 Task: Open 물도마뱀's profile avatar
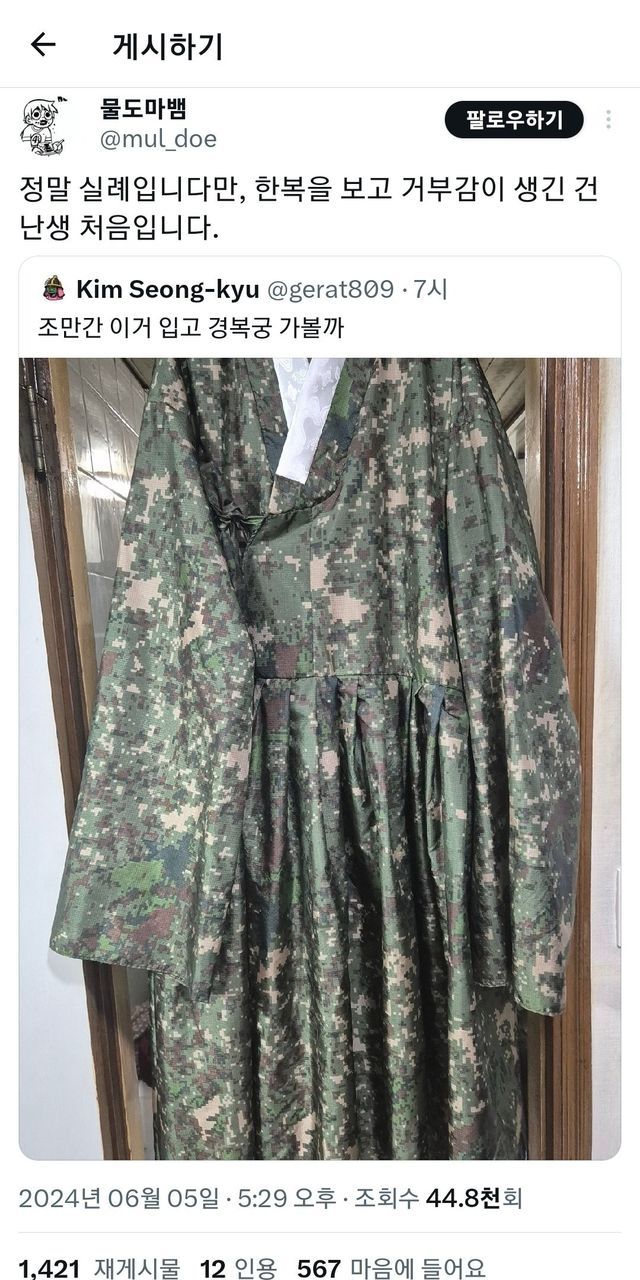pos(44,126)
